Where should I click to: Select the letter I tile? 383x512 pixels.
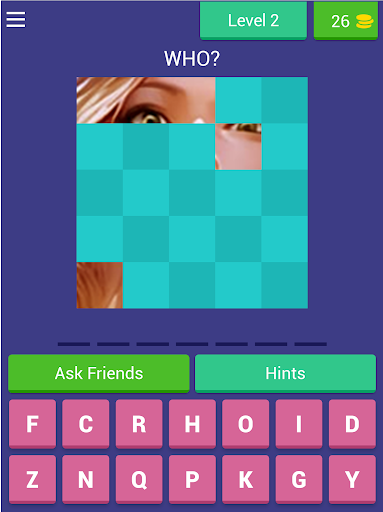click(299, 424)
